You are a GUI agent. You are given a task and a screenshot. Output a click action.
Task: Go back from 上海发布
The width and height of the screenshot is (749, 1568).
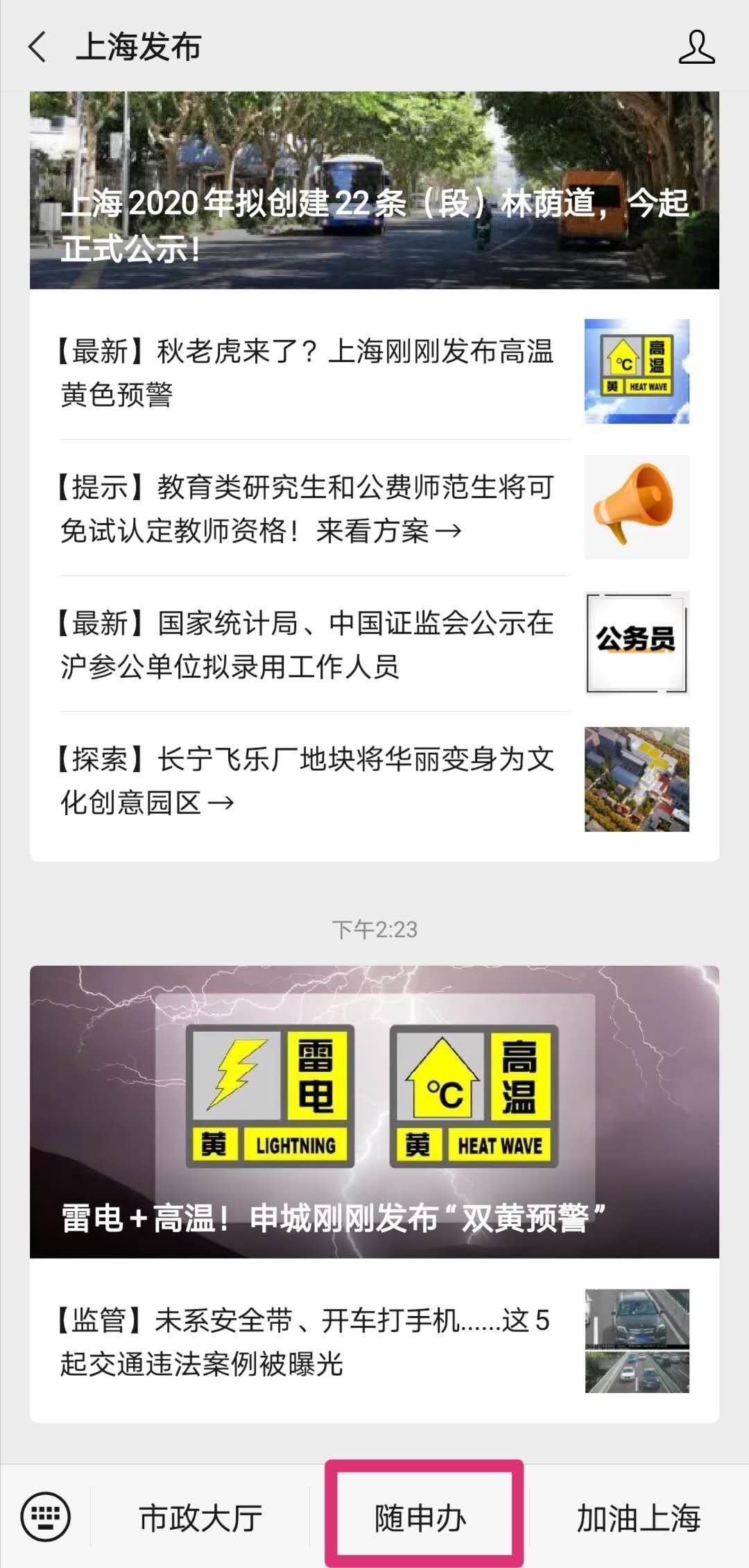tap(38, 47)
